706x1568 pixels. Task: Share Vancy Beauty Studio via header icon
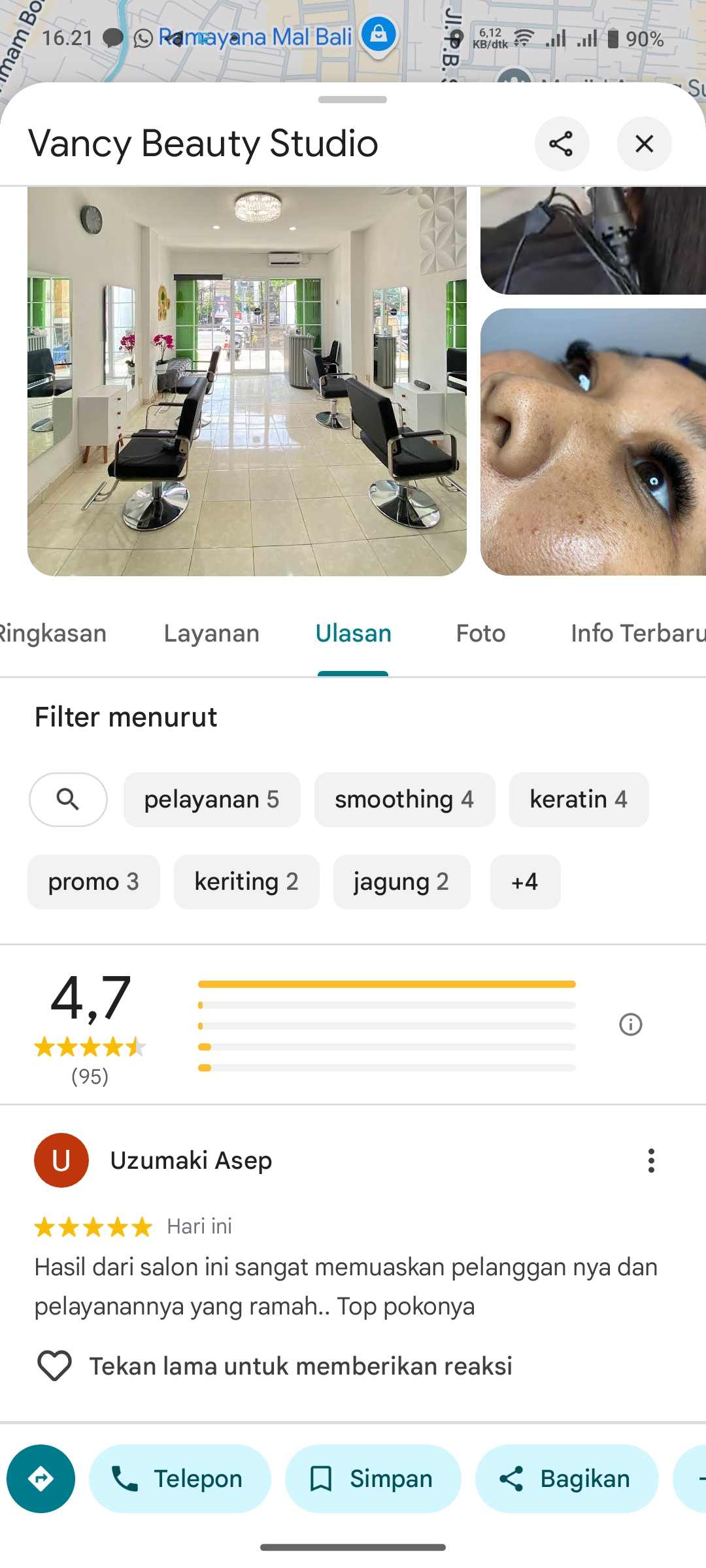562,144
